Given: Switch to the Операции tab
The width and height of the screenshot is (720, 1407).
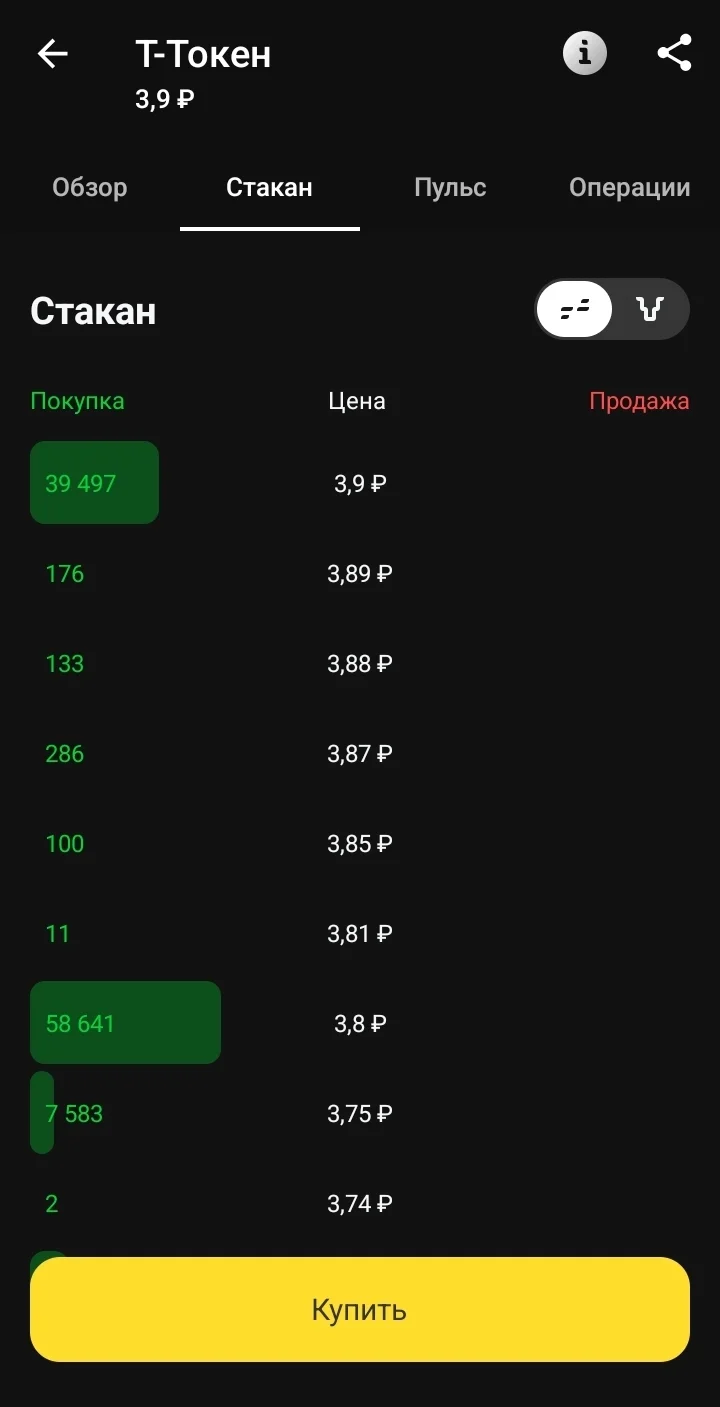Looking at the screenshot, I should point(629,187).
